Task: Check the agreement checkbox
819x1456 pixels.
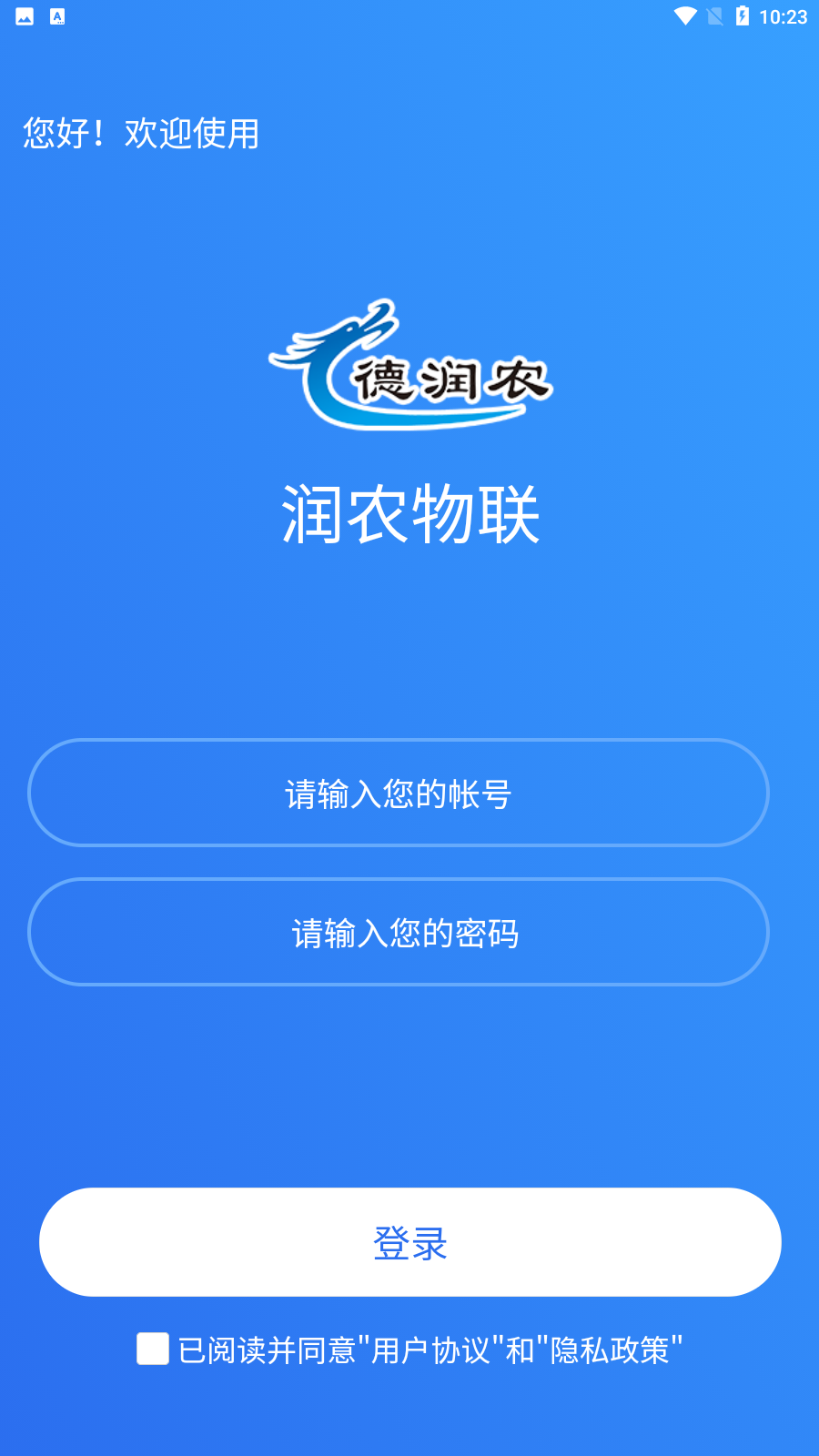Action: (x=153, y=1349)
